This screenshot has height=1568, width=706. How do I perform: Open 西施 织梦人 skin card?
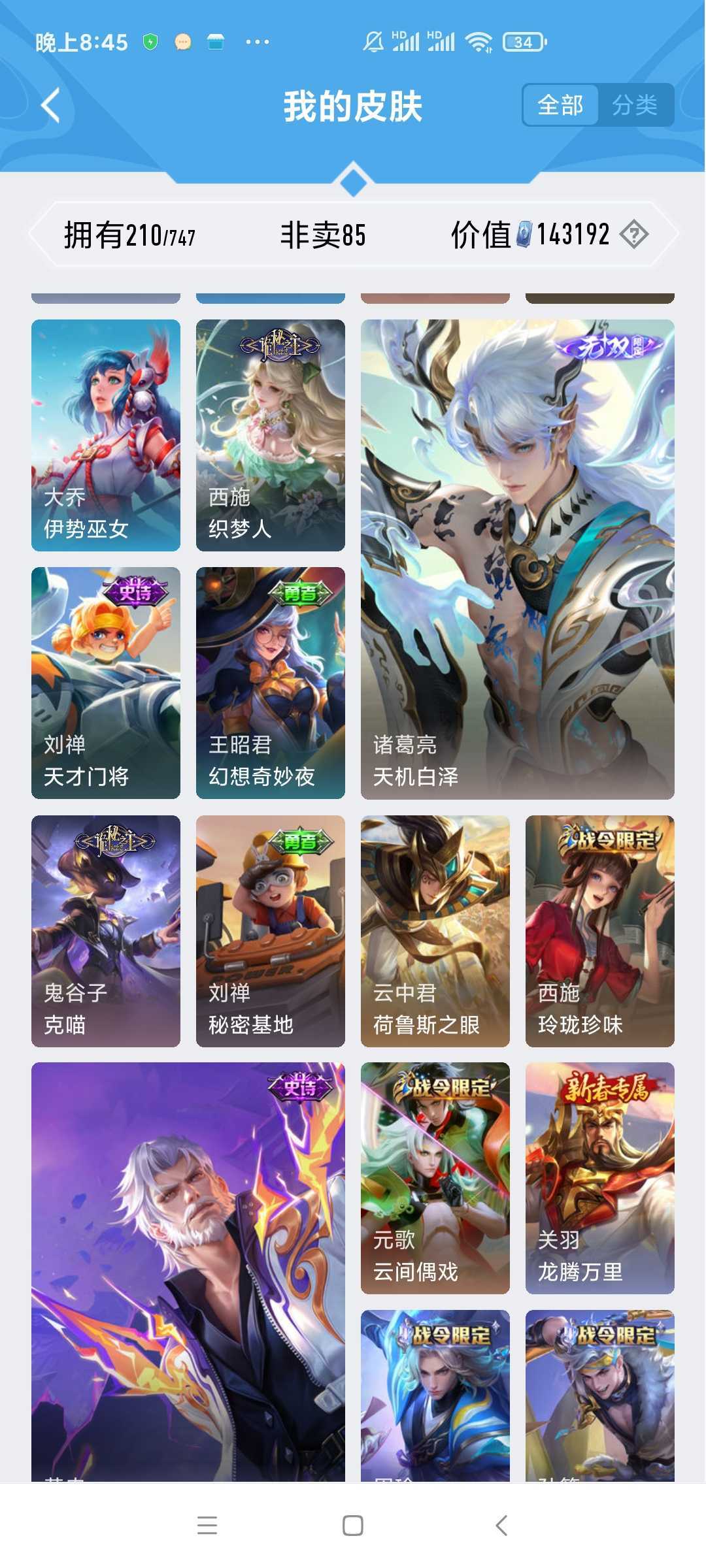(271, 435)
